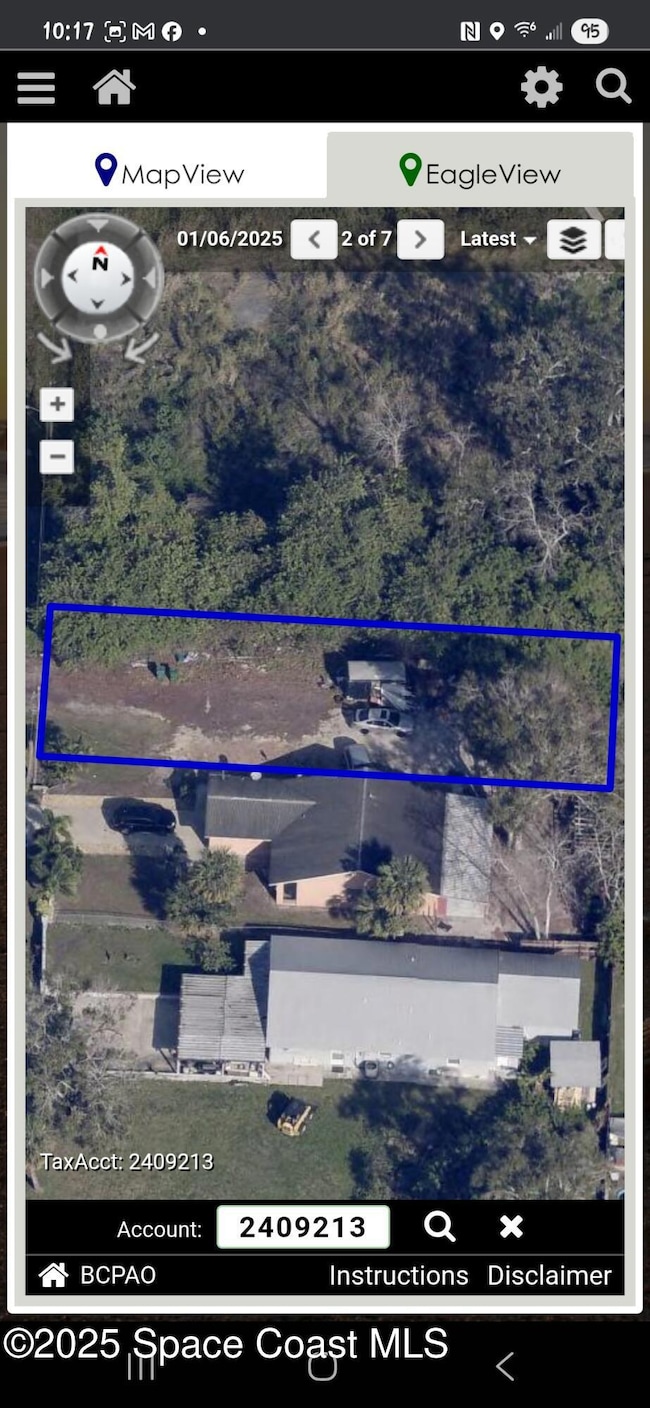Show the next aerial image
650x1408 pixels.
420,240
